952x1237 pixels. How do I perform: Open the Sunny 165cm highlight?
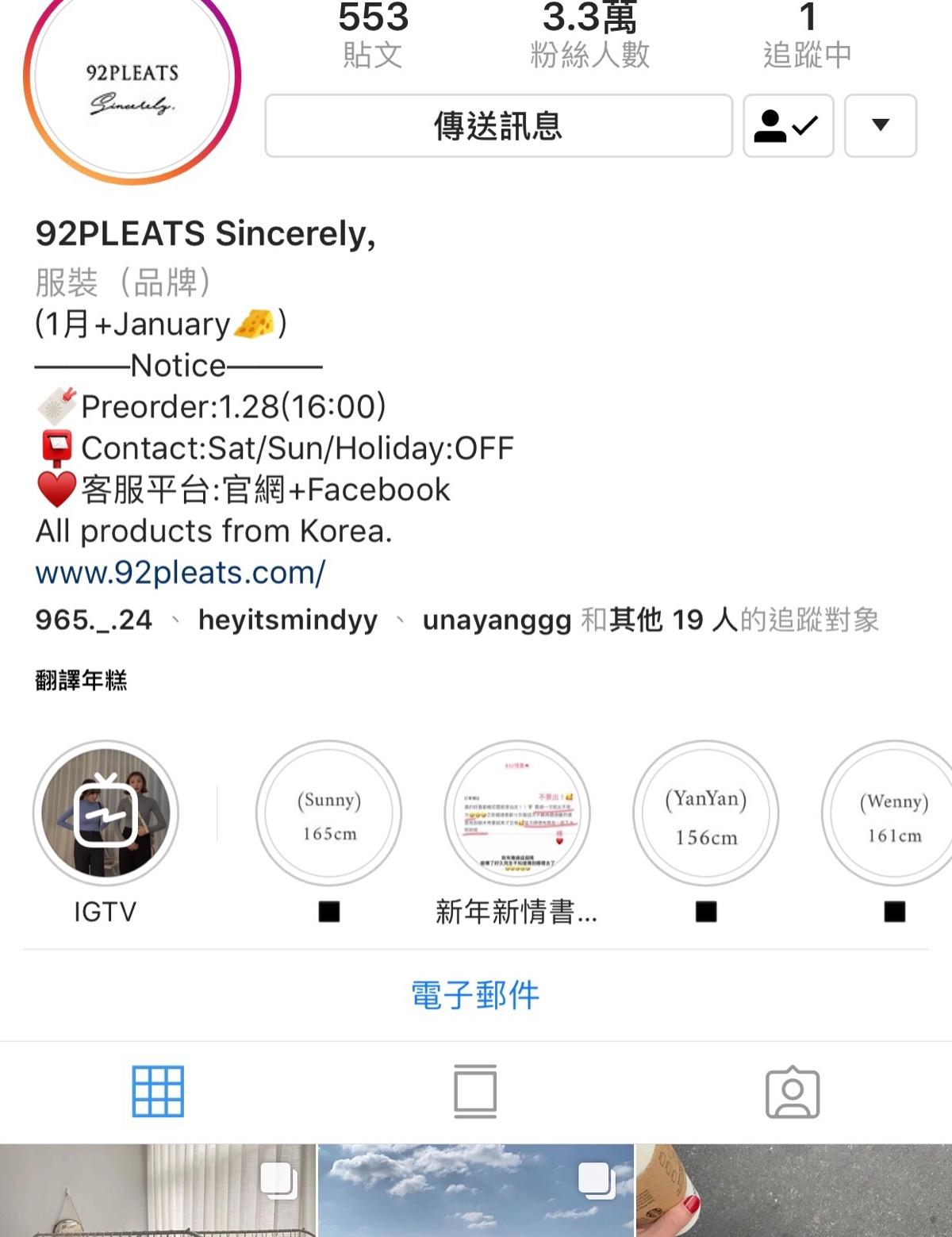pos(328,813)
